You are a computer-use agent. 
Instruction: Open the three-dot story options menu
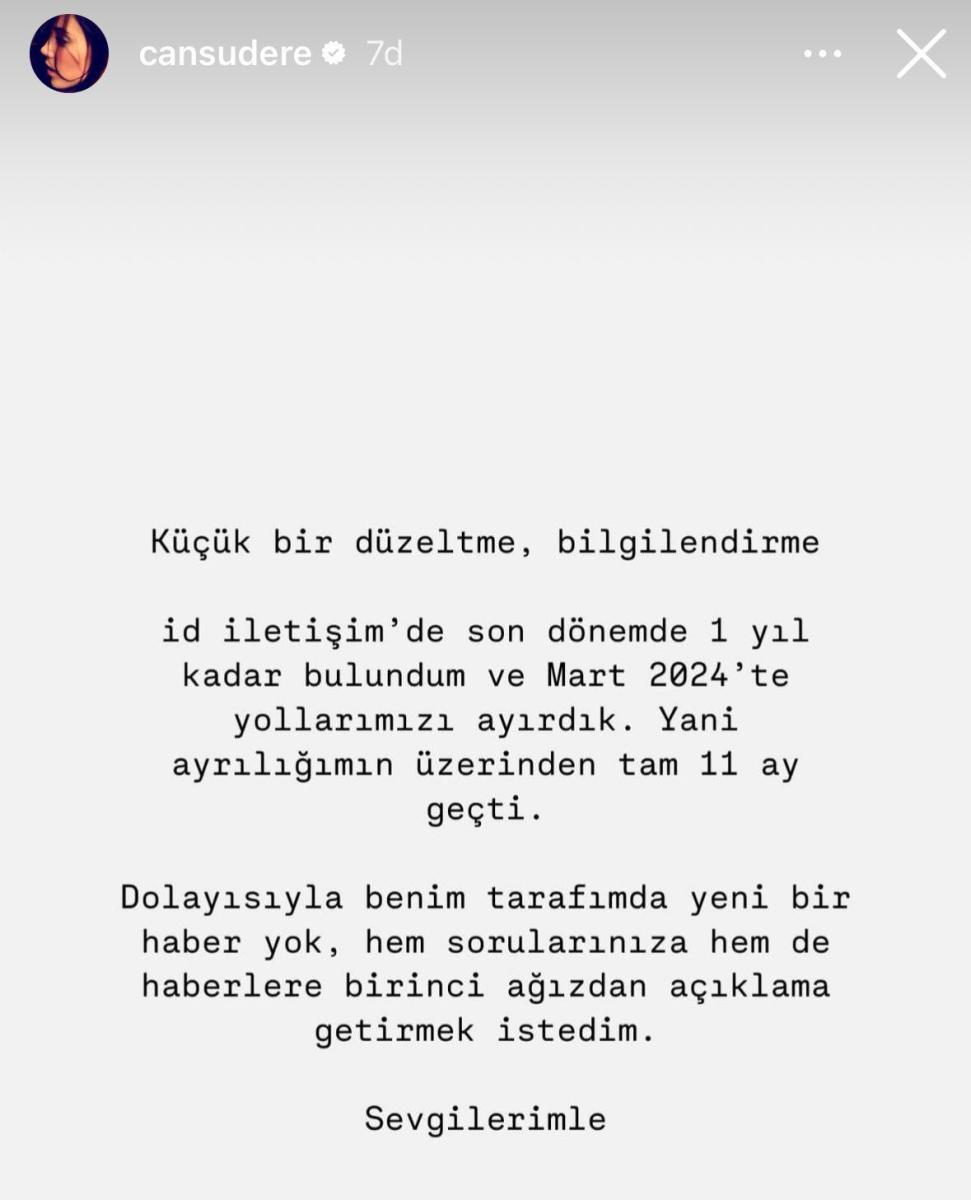(822, 54)
